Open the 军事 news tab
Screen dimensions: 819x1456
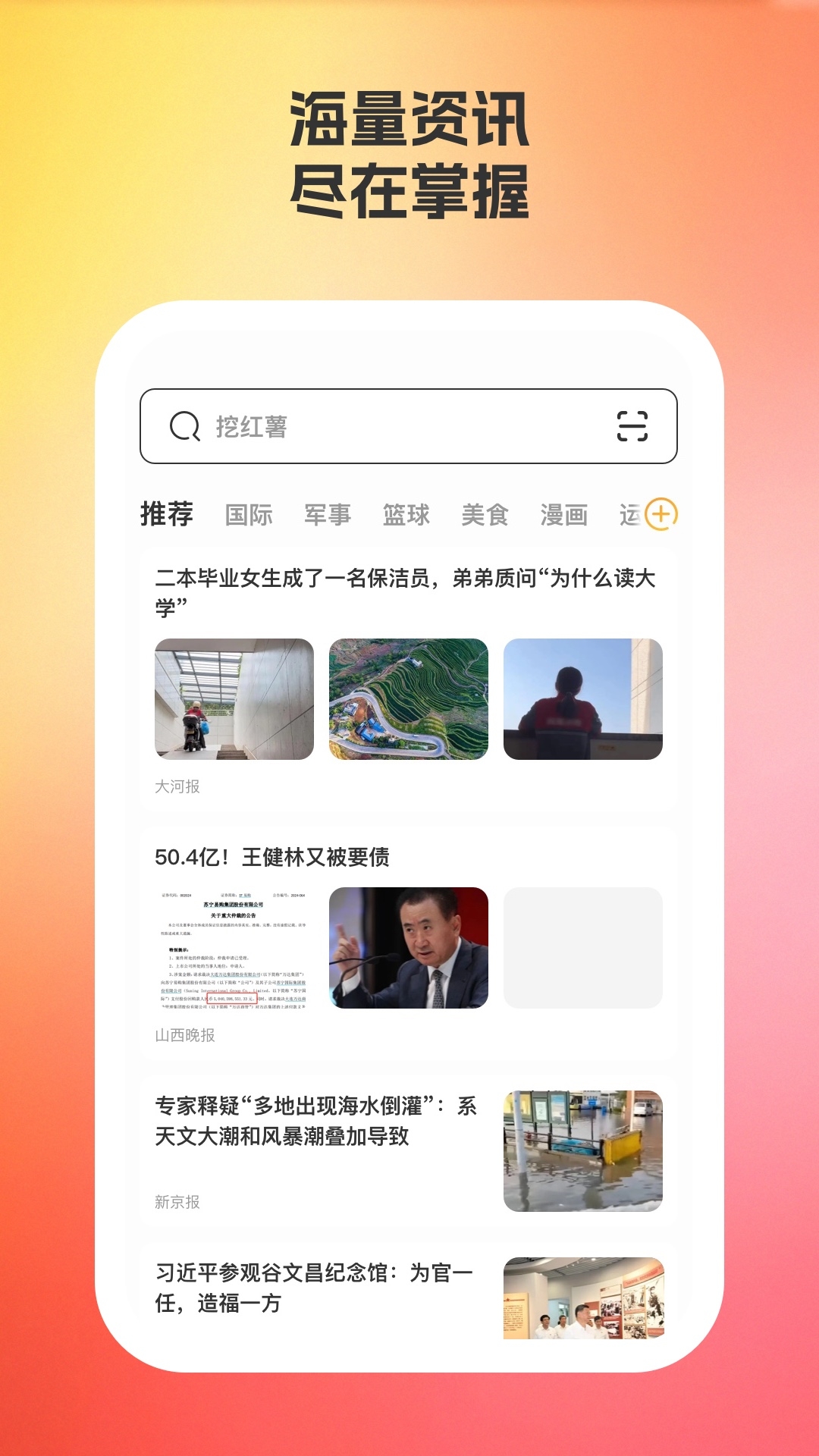coord(328,514)
